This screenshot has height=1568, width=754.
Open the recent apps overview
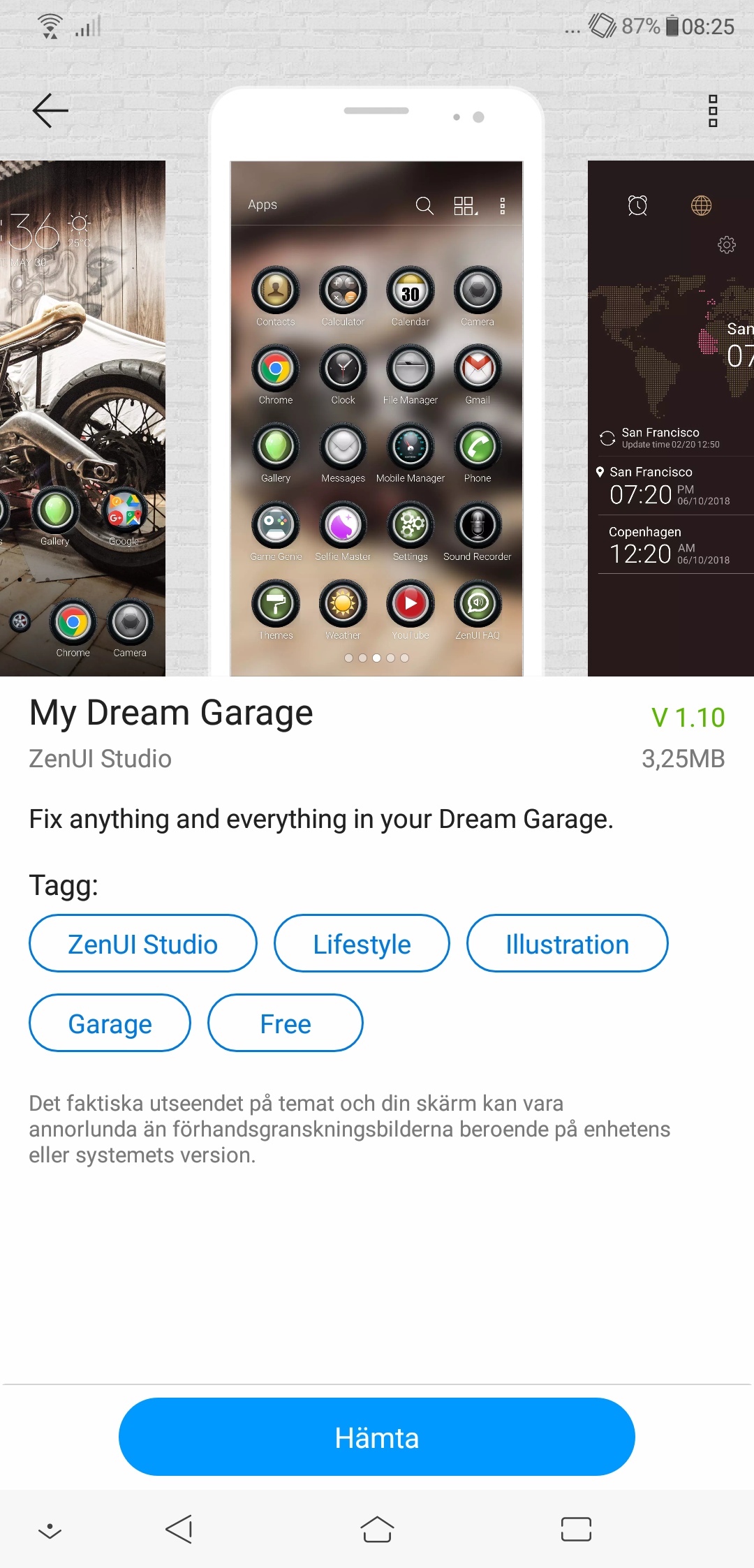point(576,1529)
